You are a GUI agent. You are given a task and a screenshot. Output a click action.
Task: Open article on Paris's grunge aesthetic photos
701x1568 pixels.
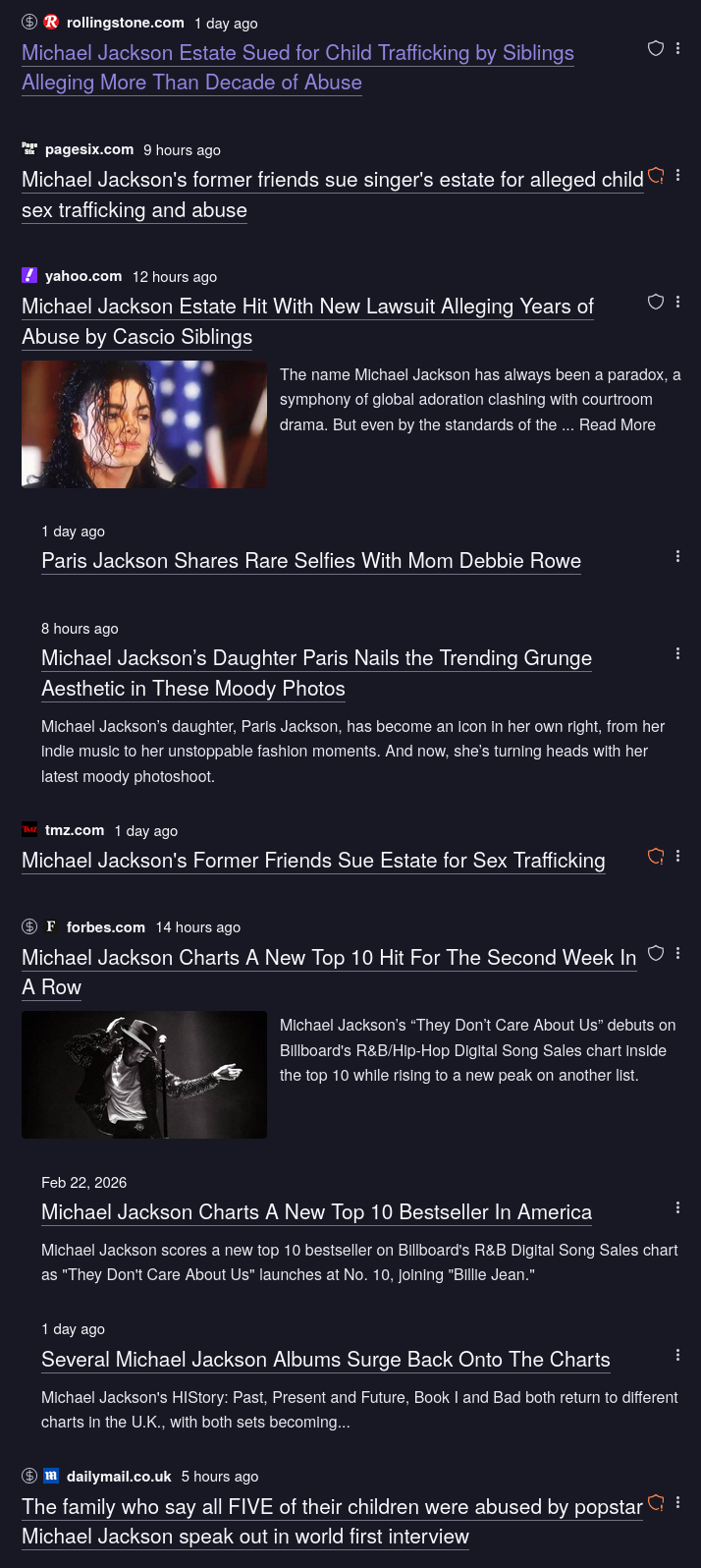316,659
